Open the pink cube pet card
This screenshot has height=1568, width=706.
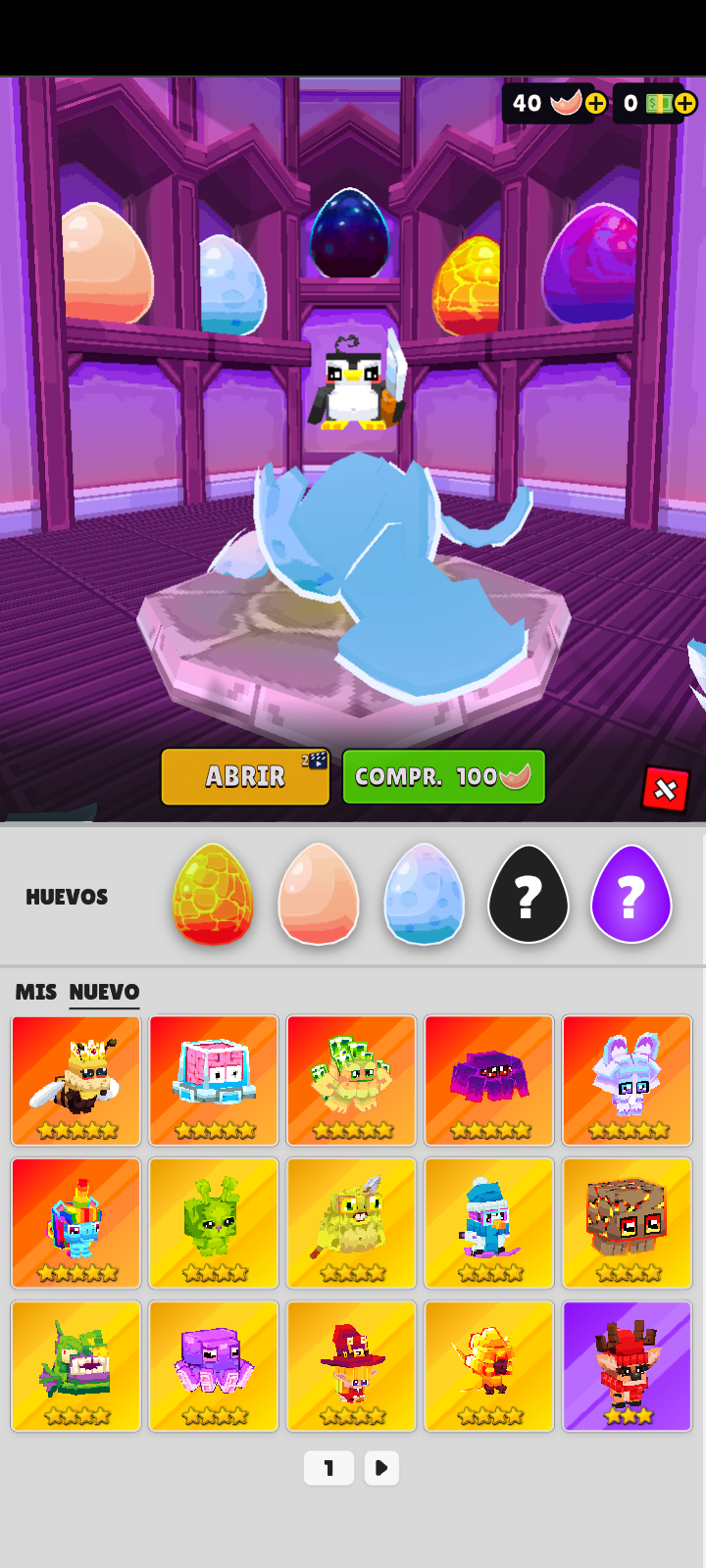(x=214, y=1080)
